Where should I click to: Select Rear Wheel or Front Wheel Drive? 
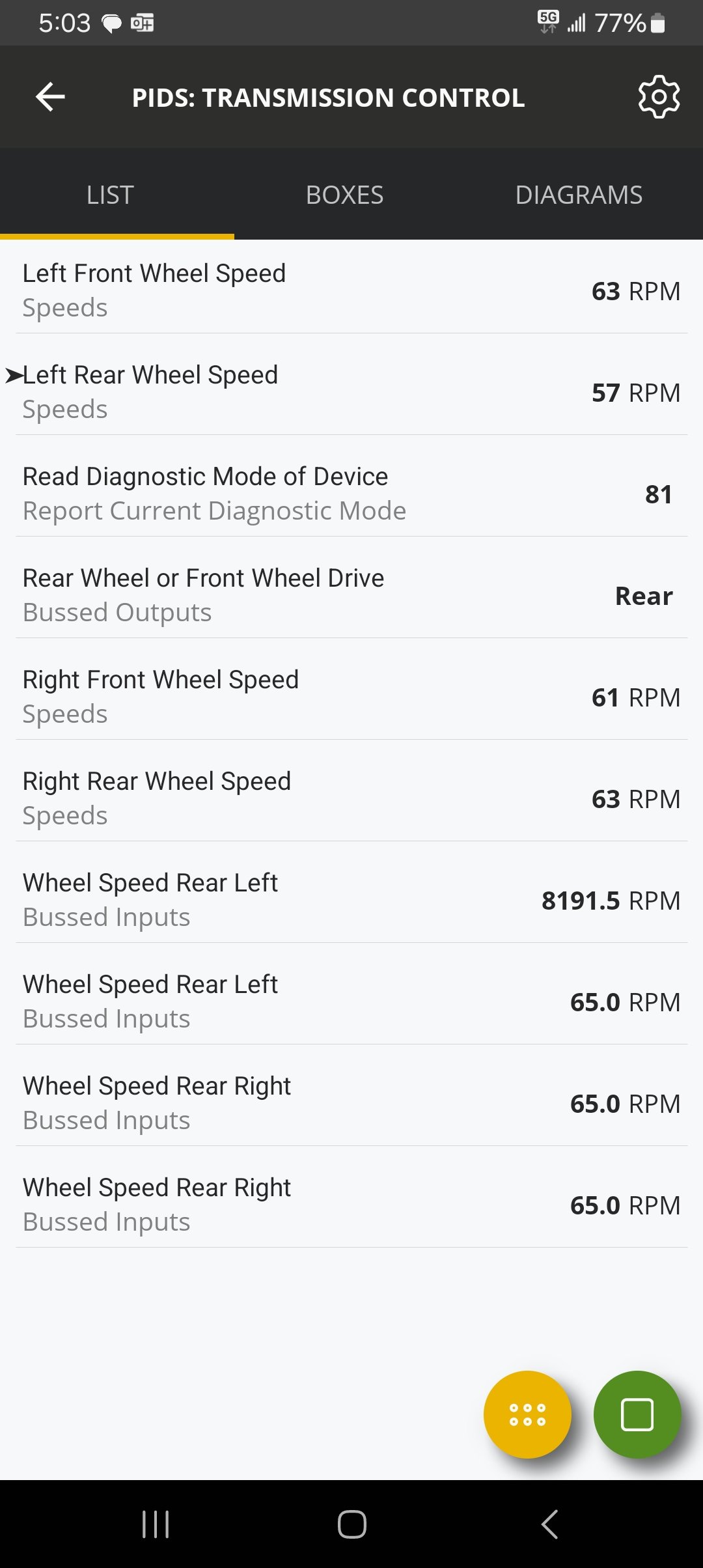(x=351, y=595)
